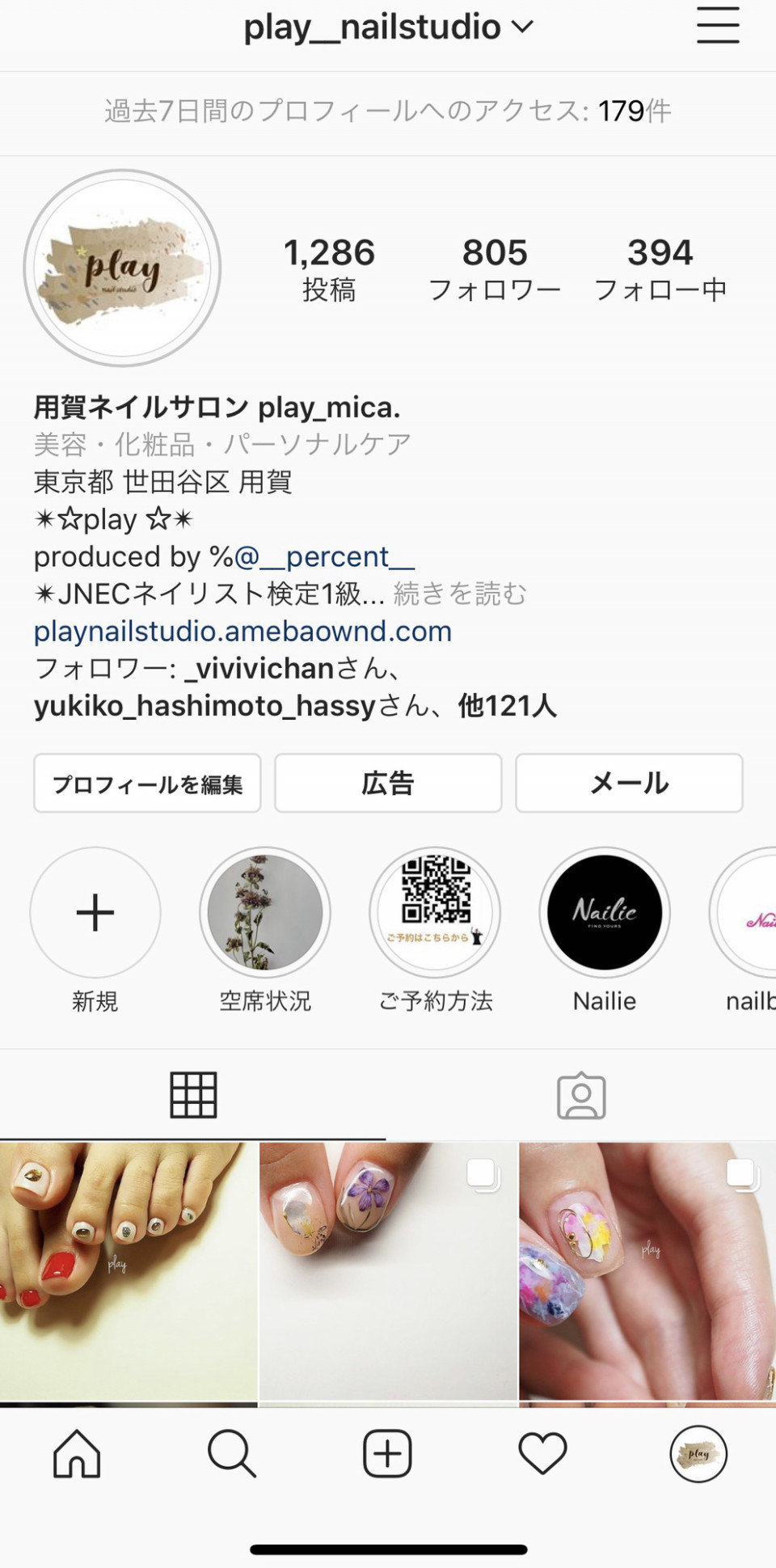Switch to the tagged photos tab
The height and width of the screenshot is (1568, 776).
coord(581,1096)
